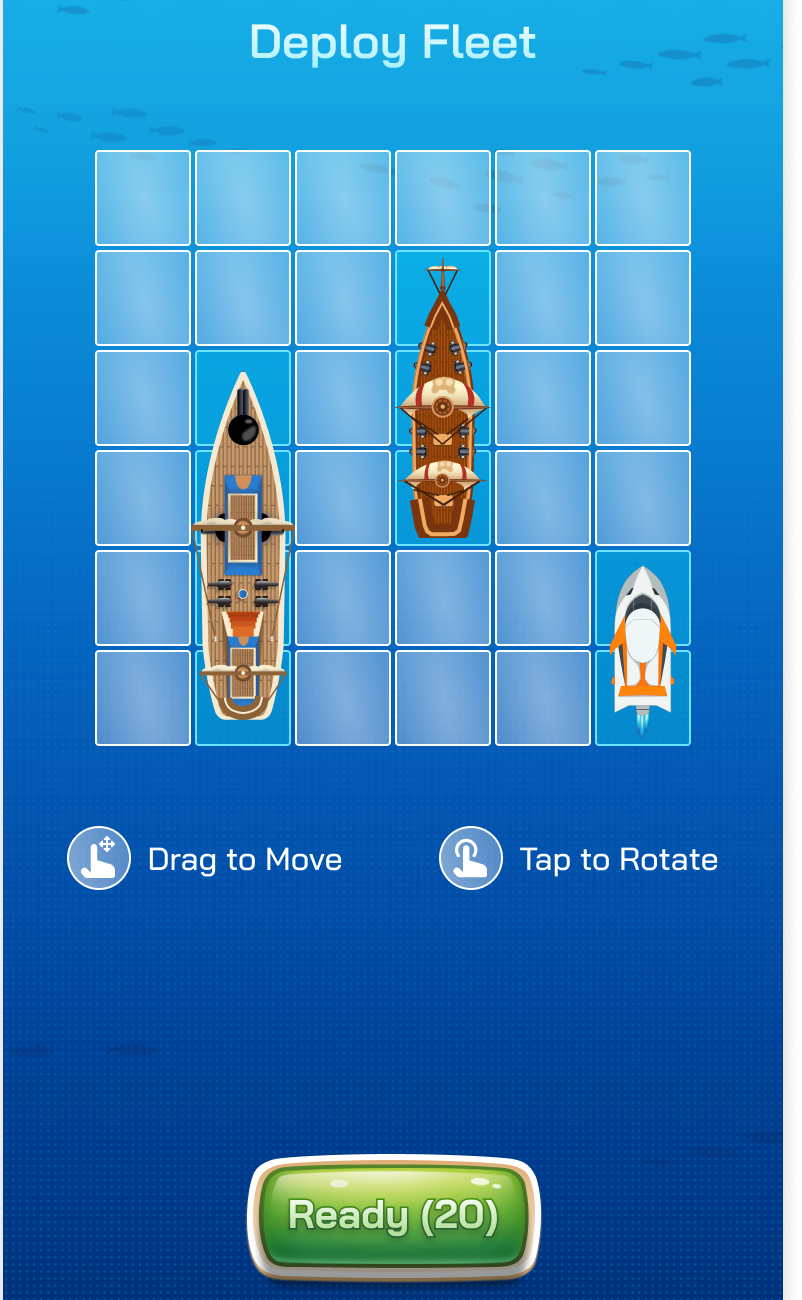The width and height of the screenshot is (802, 1300).
Task: Rotate the large battleship with the black cannon
Action: (243, 548)
